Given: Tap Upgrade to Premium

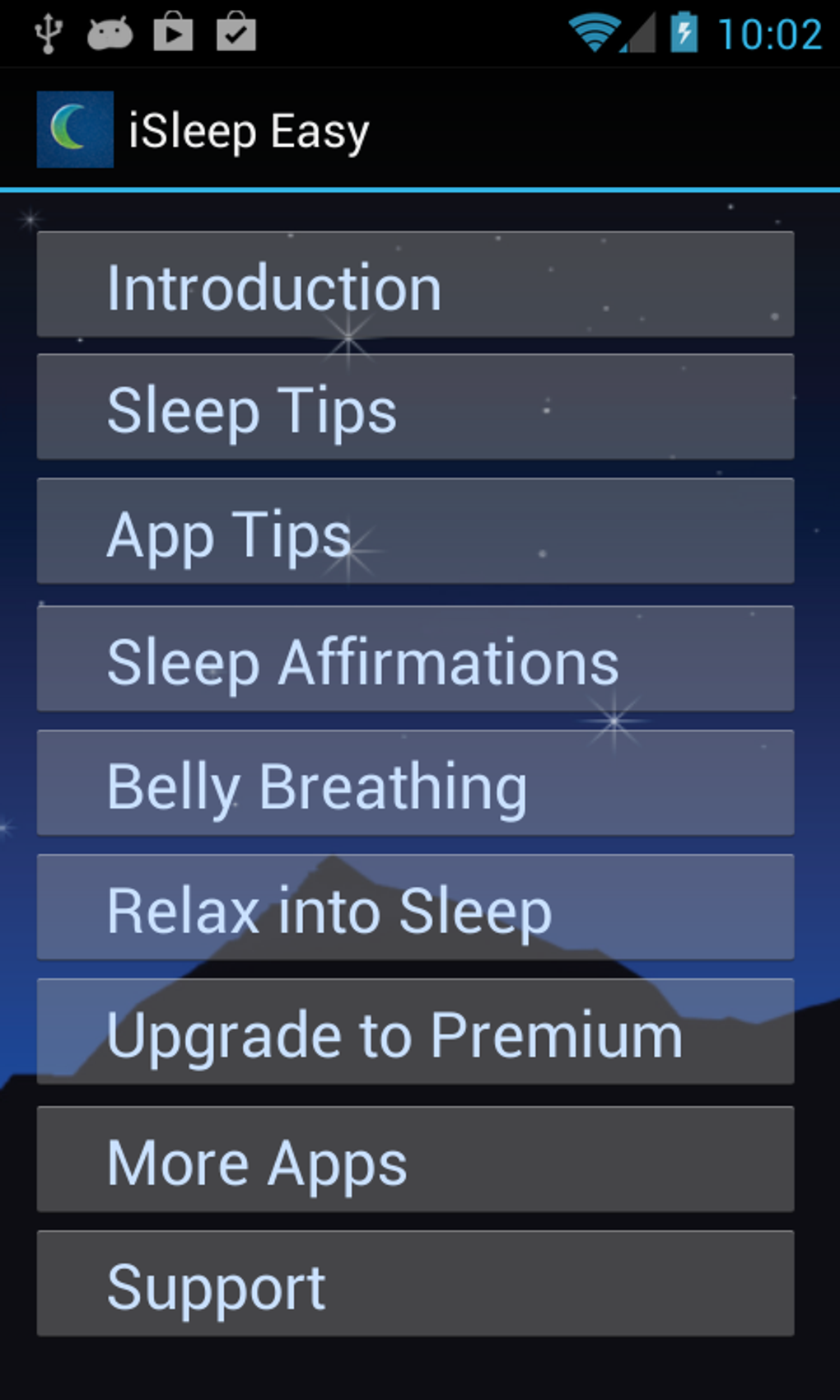Looking at the screenshot, I should 415,1032.
